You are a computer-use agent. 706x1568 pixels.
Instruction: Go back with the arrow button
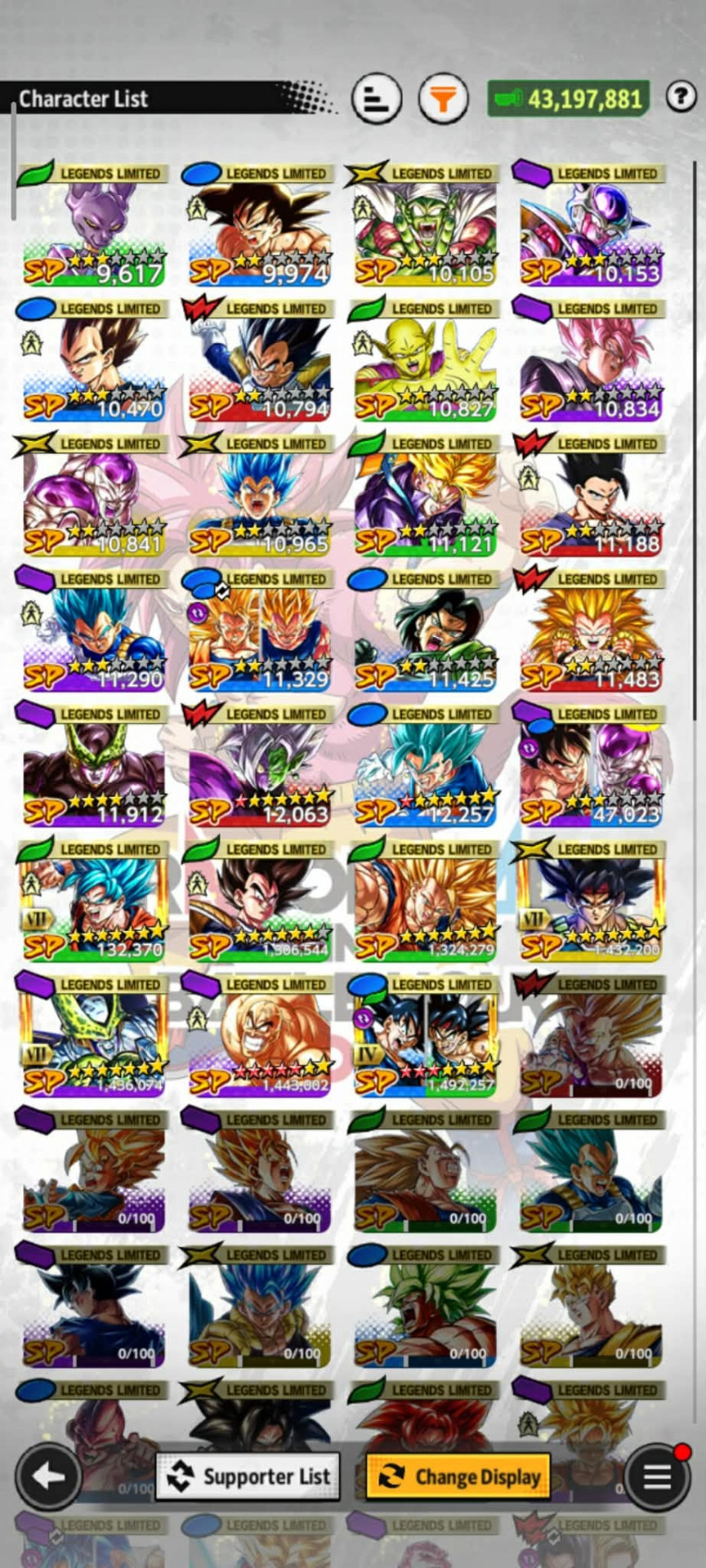coord(48,1476)
